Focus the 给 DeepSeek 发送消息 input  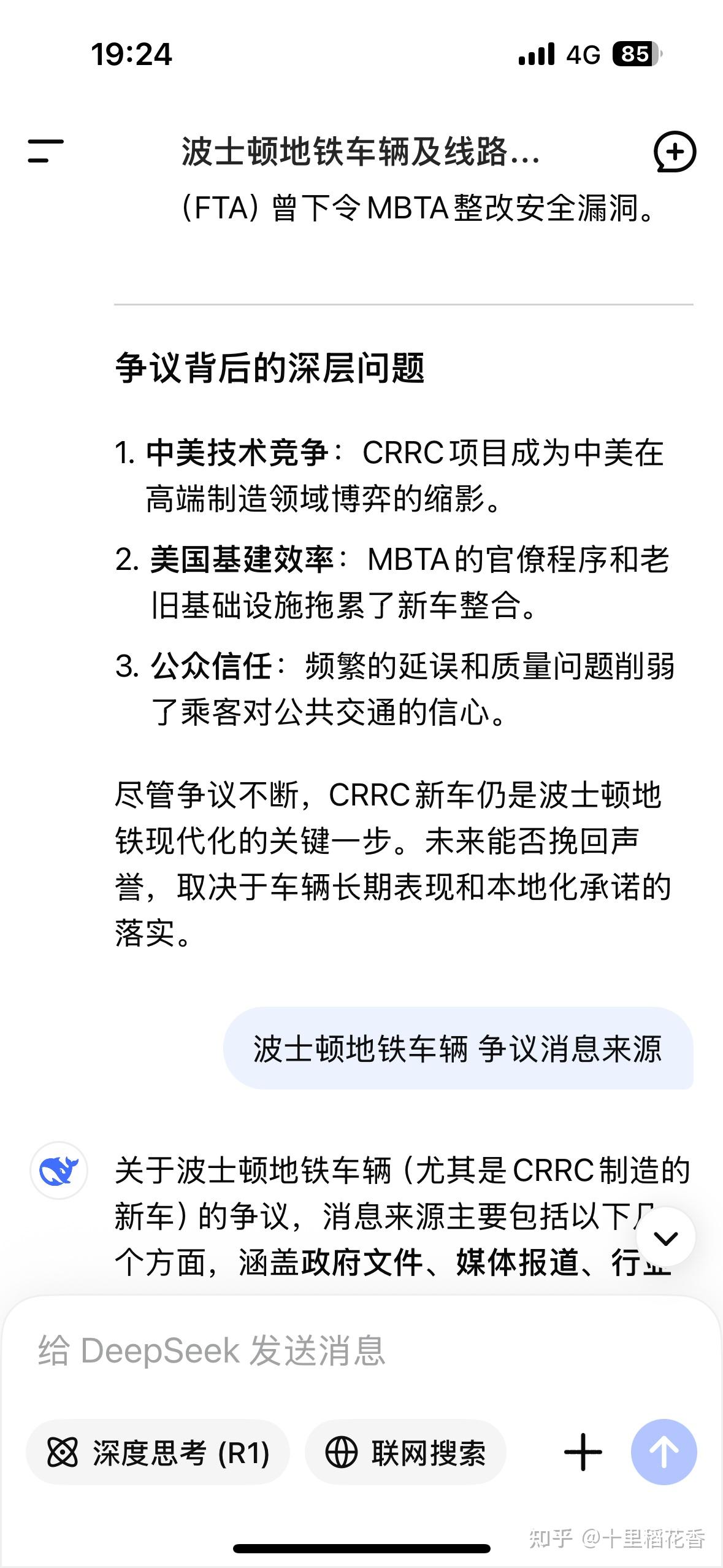coord(361,1350)
